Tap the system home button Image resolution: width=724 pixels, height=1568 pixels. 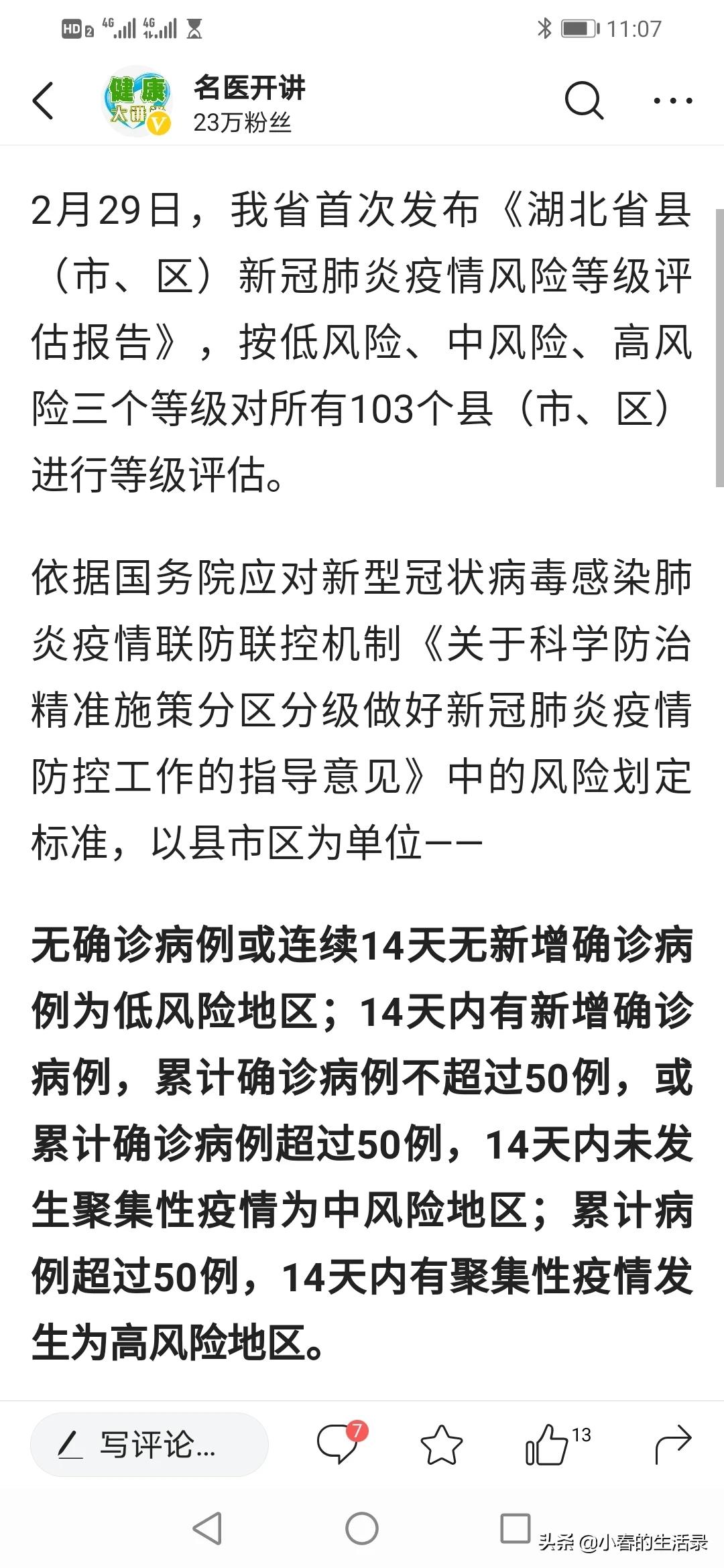point(361,1529)
